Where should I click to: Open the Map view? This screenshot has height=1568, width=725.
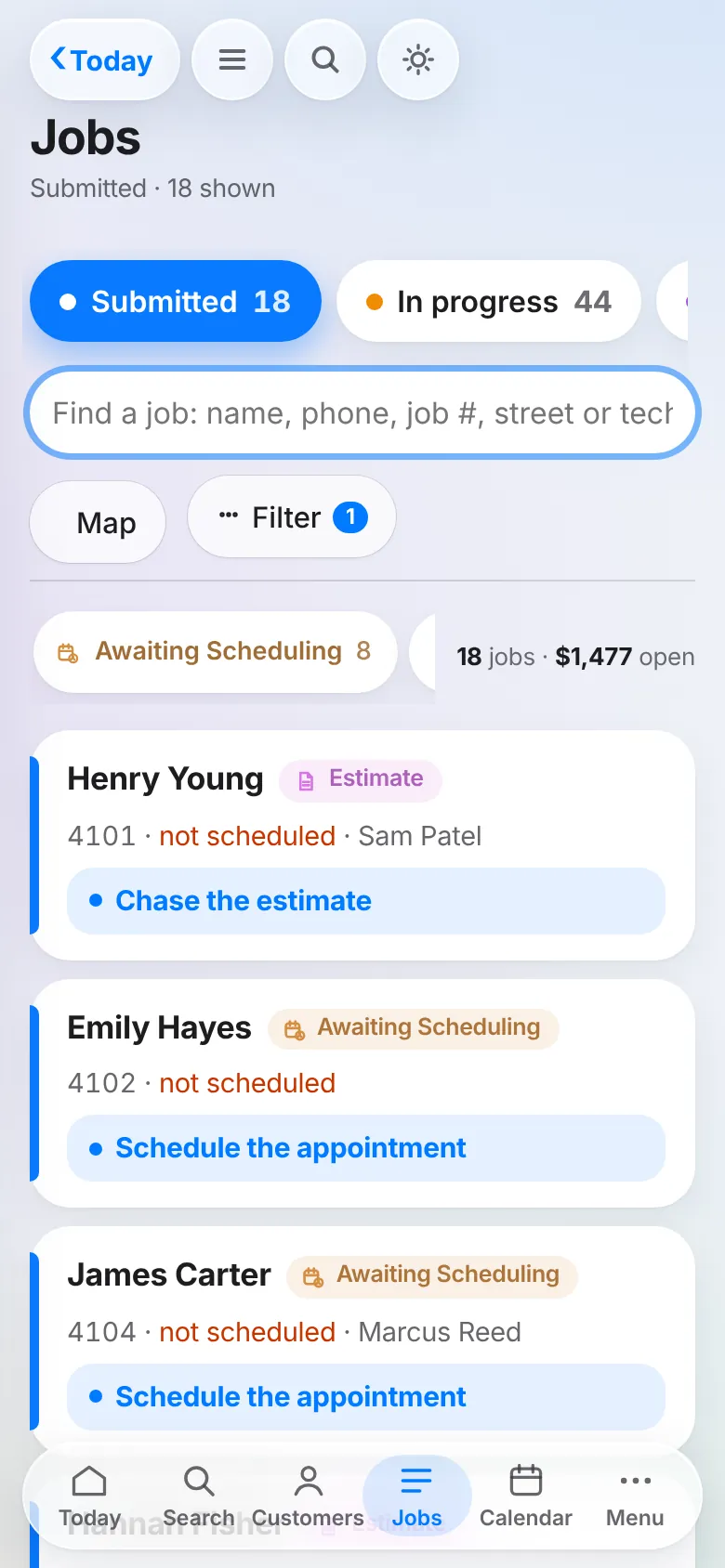click(98, 522)
